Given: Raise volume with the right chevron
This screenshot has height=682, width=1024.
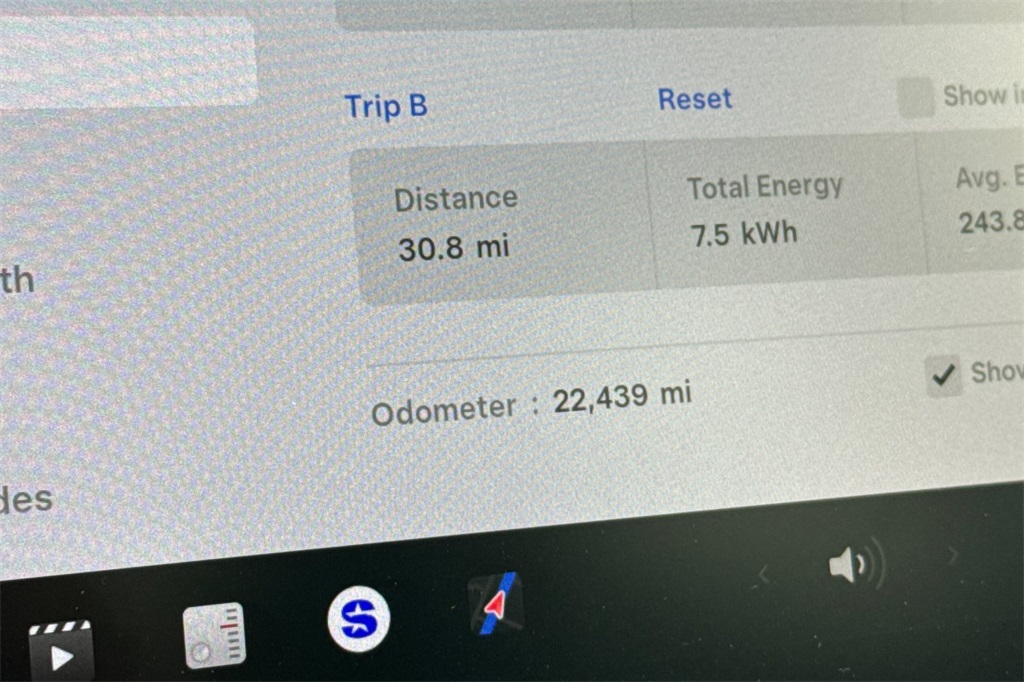Looking at the screenshot, I should (x=953, y=554).
